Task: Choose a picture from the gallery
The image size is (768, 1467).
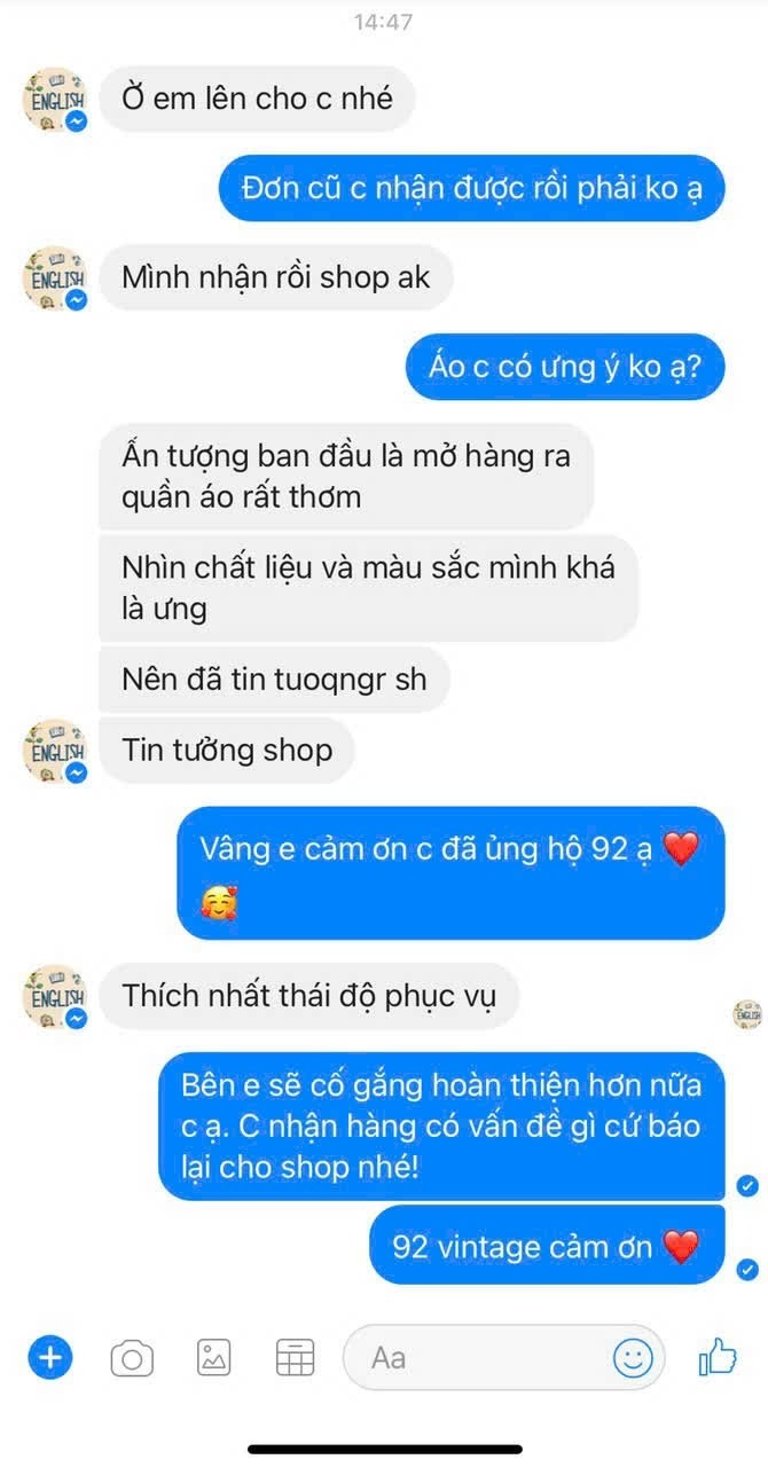Action: [x=214, y=1357]
